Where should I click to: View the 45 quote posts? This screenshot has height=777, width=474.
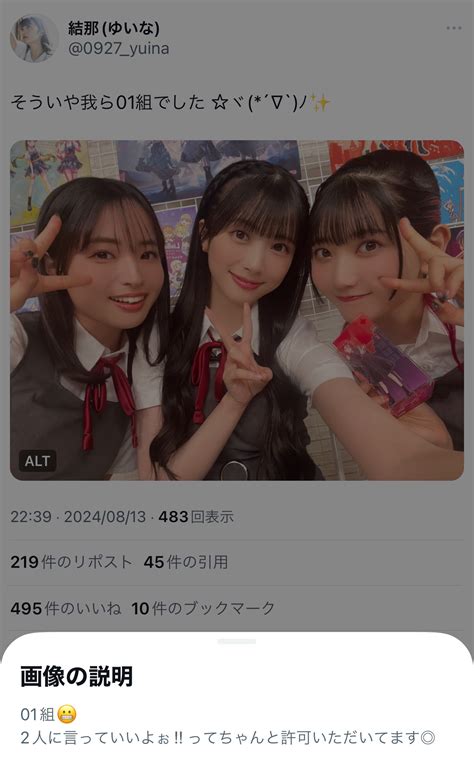(x=186, y=562)
